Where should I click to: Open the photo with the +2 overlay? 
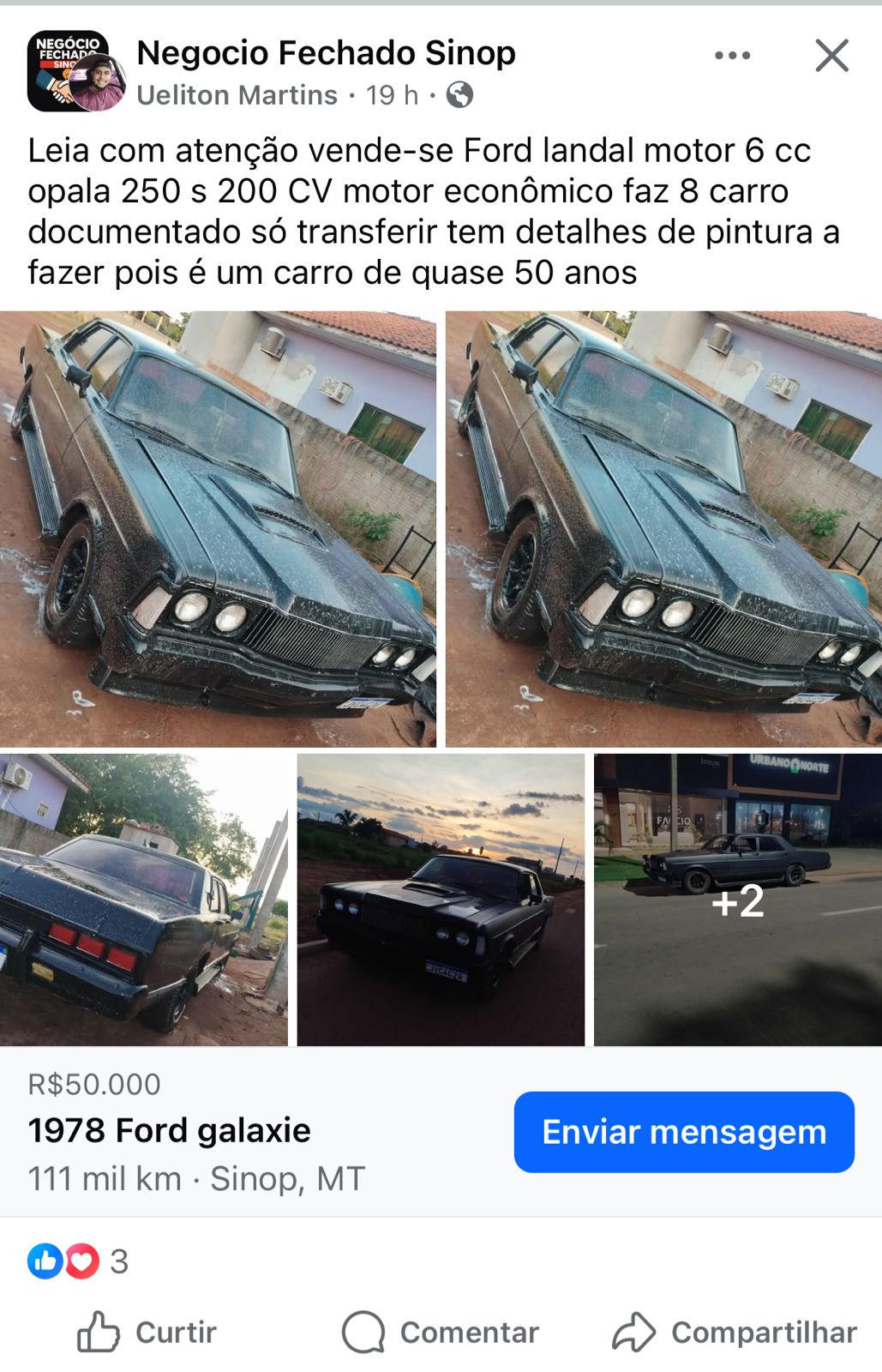click(737, 900)
